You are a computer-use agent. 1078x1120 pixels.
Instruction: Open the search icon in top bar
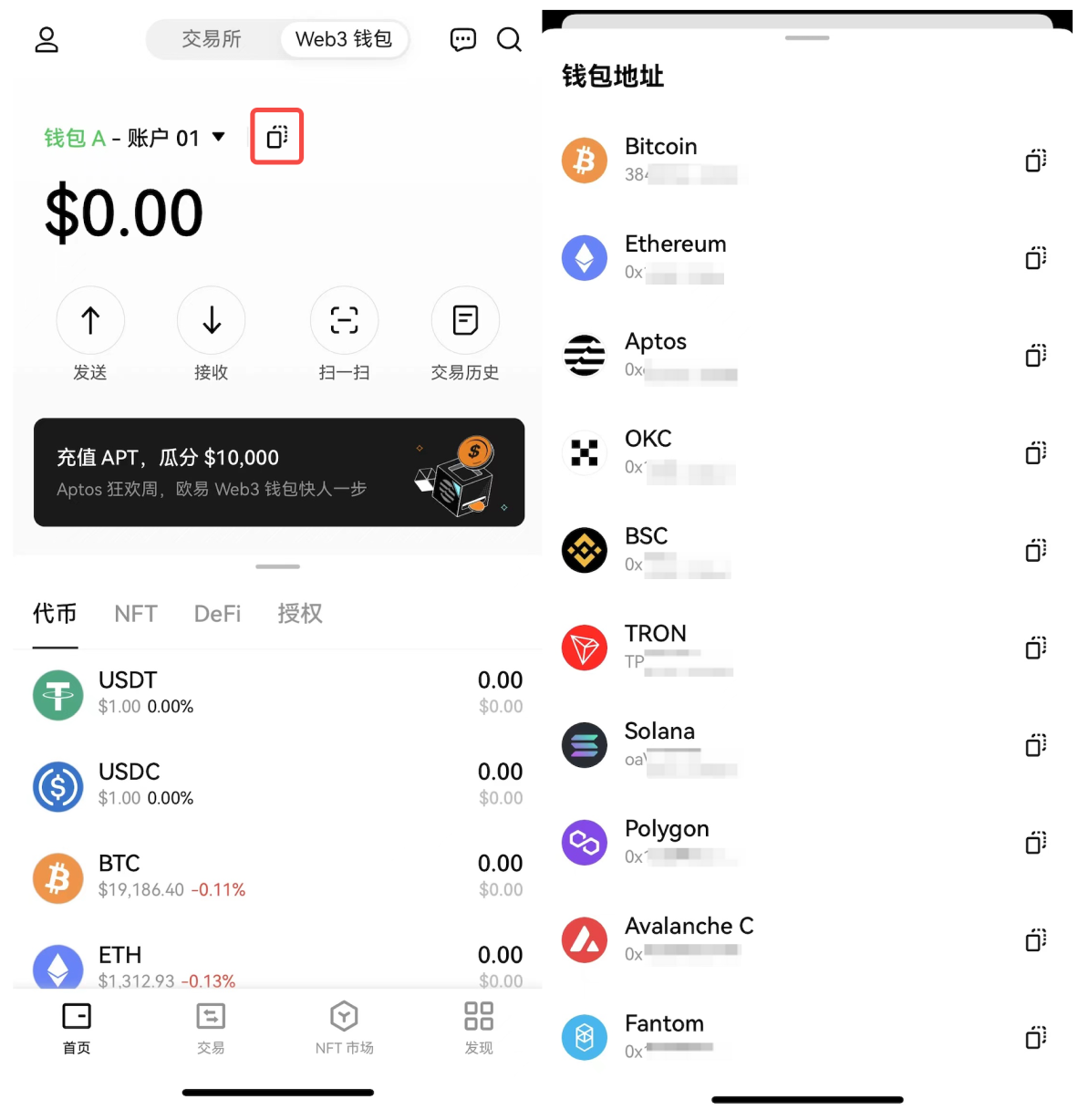(x=509, y=39)
